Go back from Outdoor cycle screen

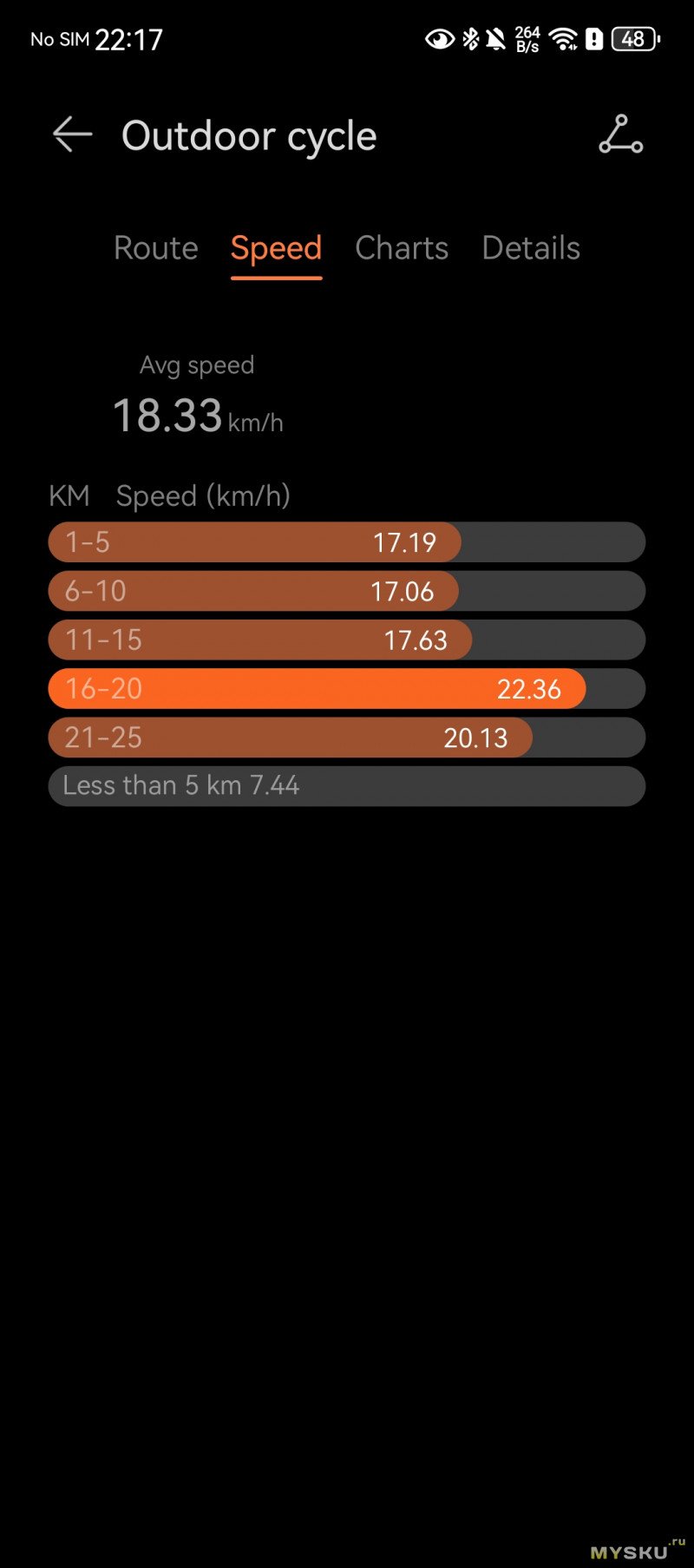72,134
